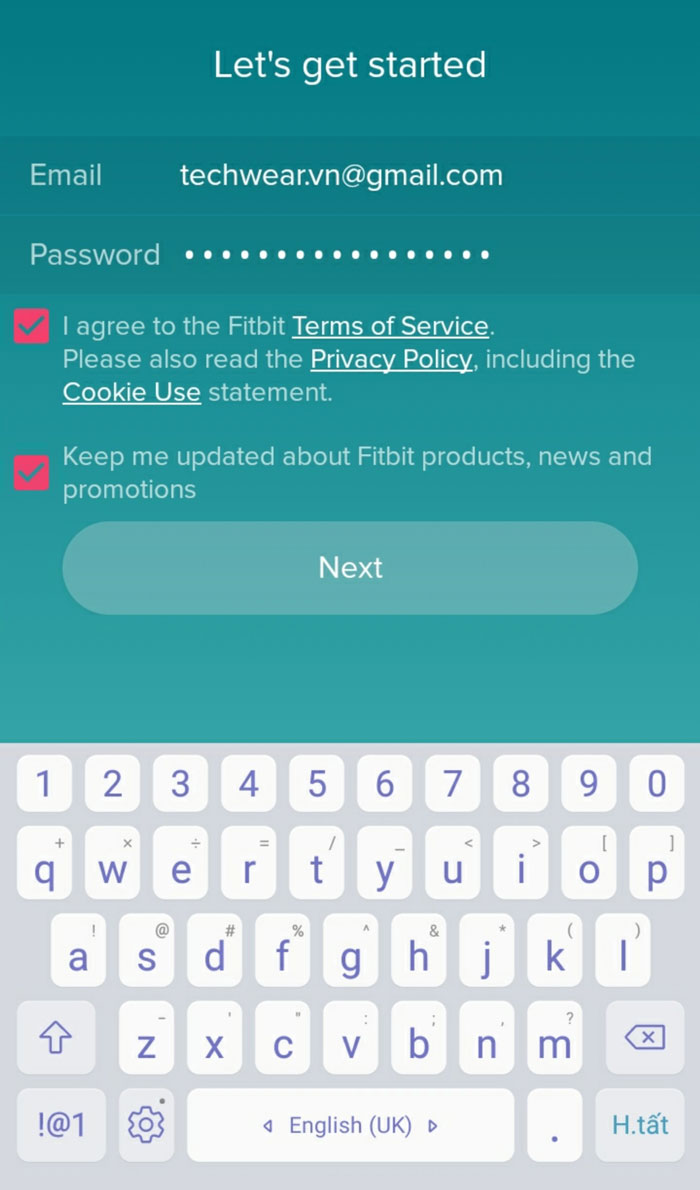Open the Terms of Service link

pyautogui.click(x=390, y=326)
